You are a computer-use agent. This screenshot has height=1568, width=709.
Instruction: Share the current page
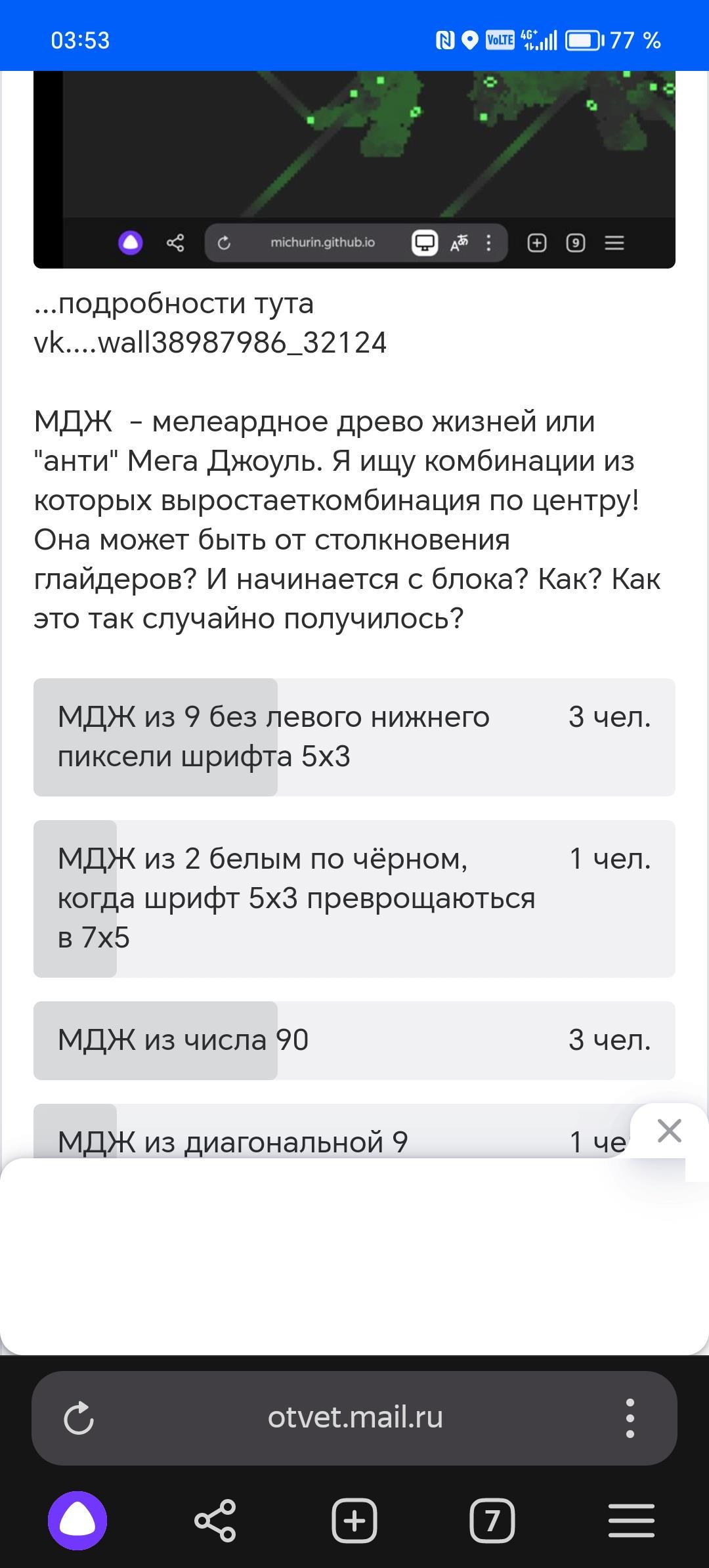[215, 1520]
